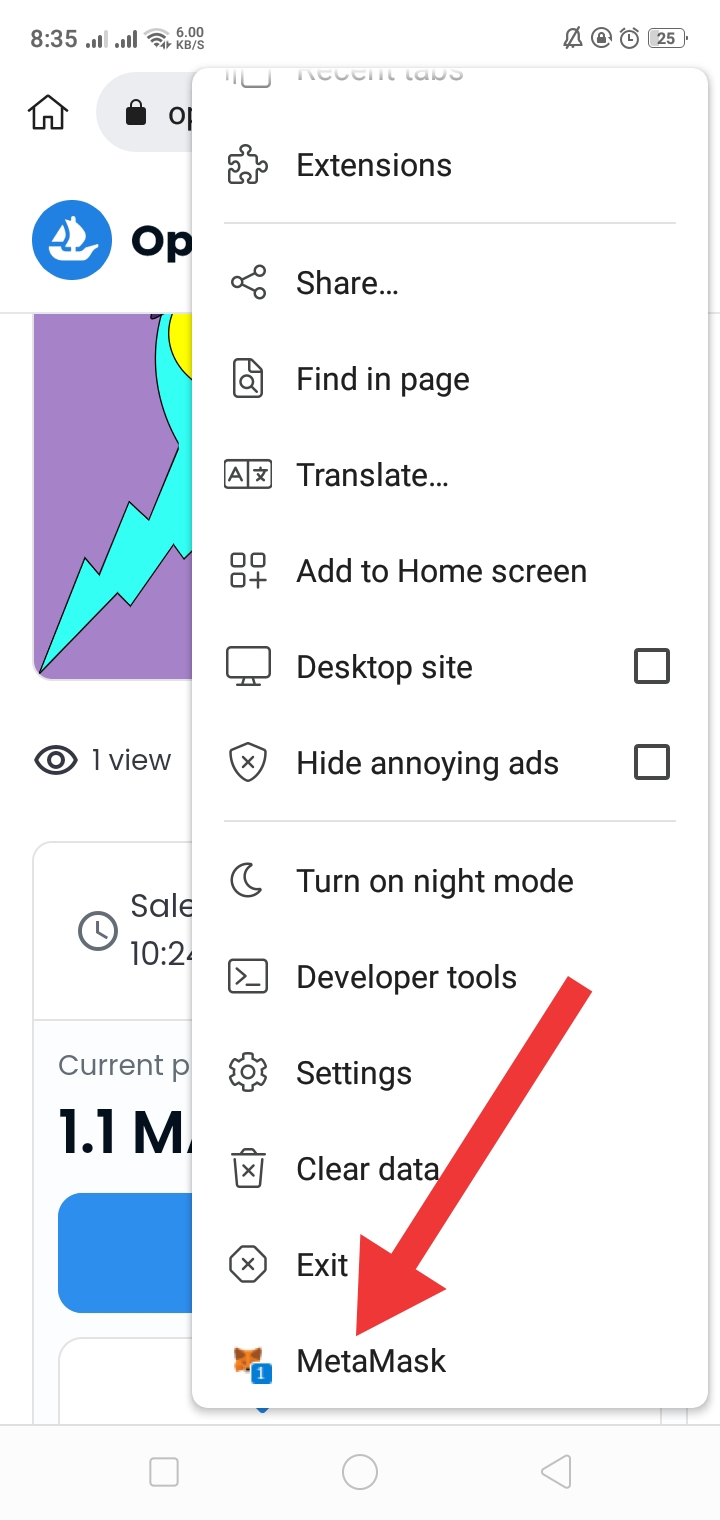Image resolution: width=720 pixels, height=1520 pixels.
Task: Open Developer tools
Action: coord(406,977)
